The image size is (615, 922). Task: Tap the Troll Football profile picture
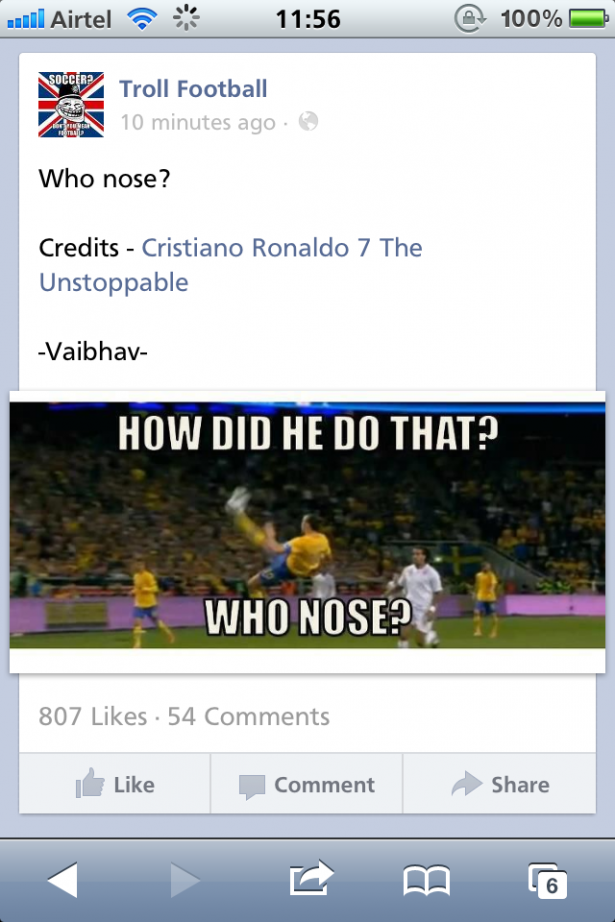71,104
